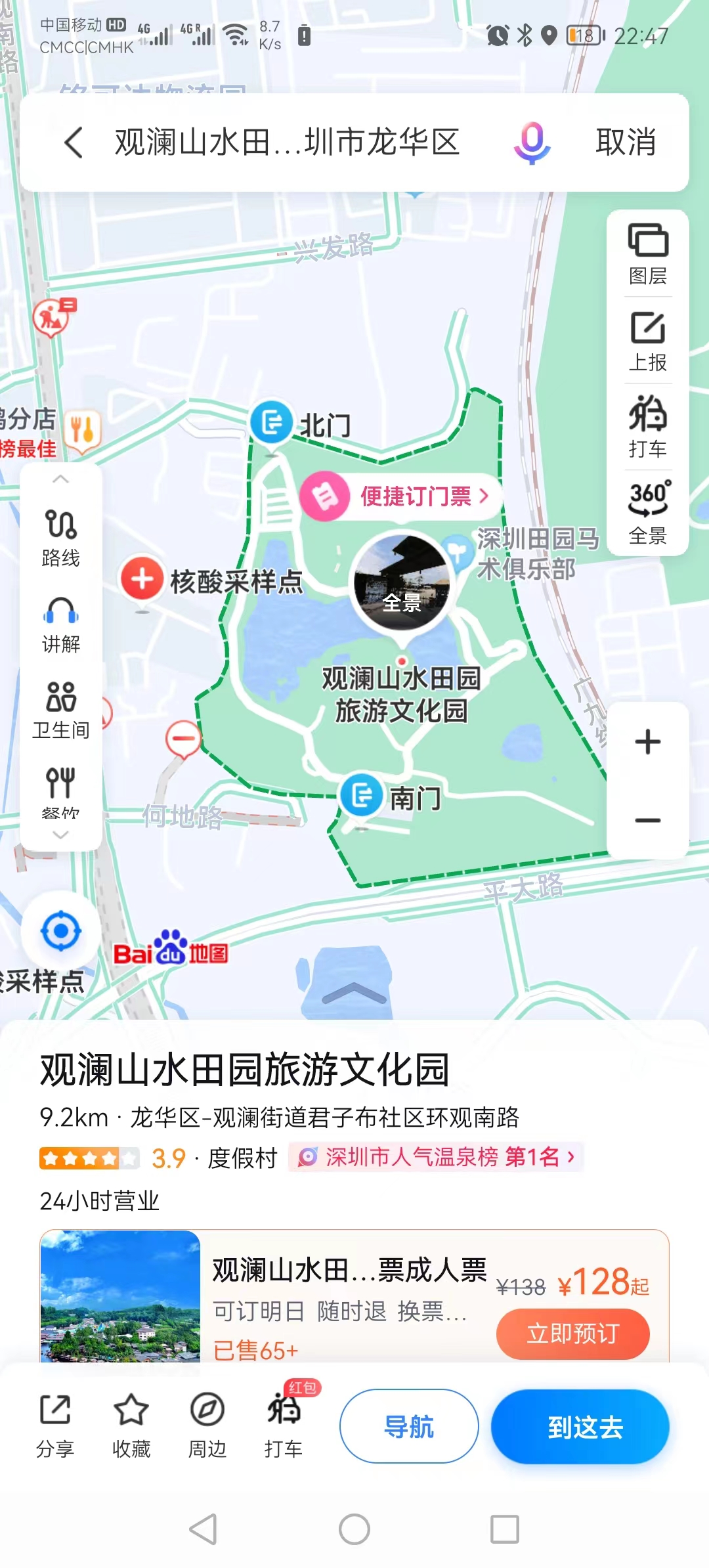Save the place with 收藏
709x1568 pixels.
pos(131,1426)
